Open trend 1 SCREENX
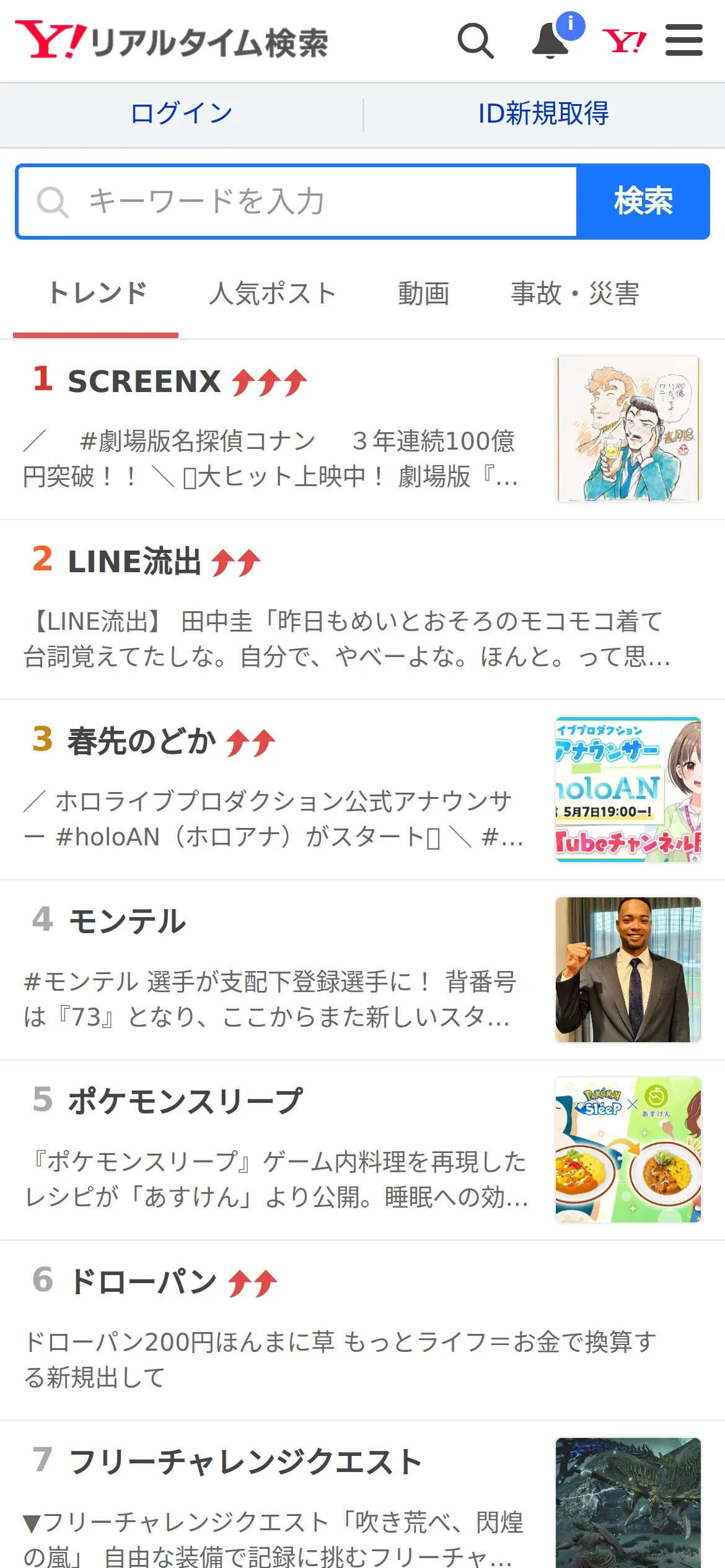 tap(144, 381)
